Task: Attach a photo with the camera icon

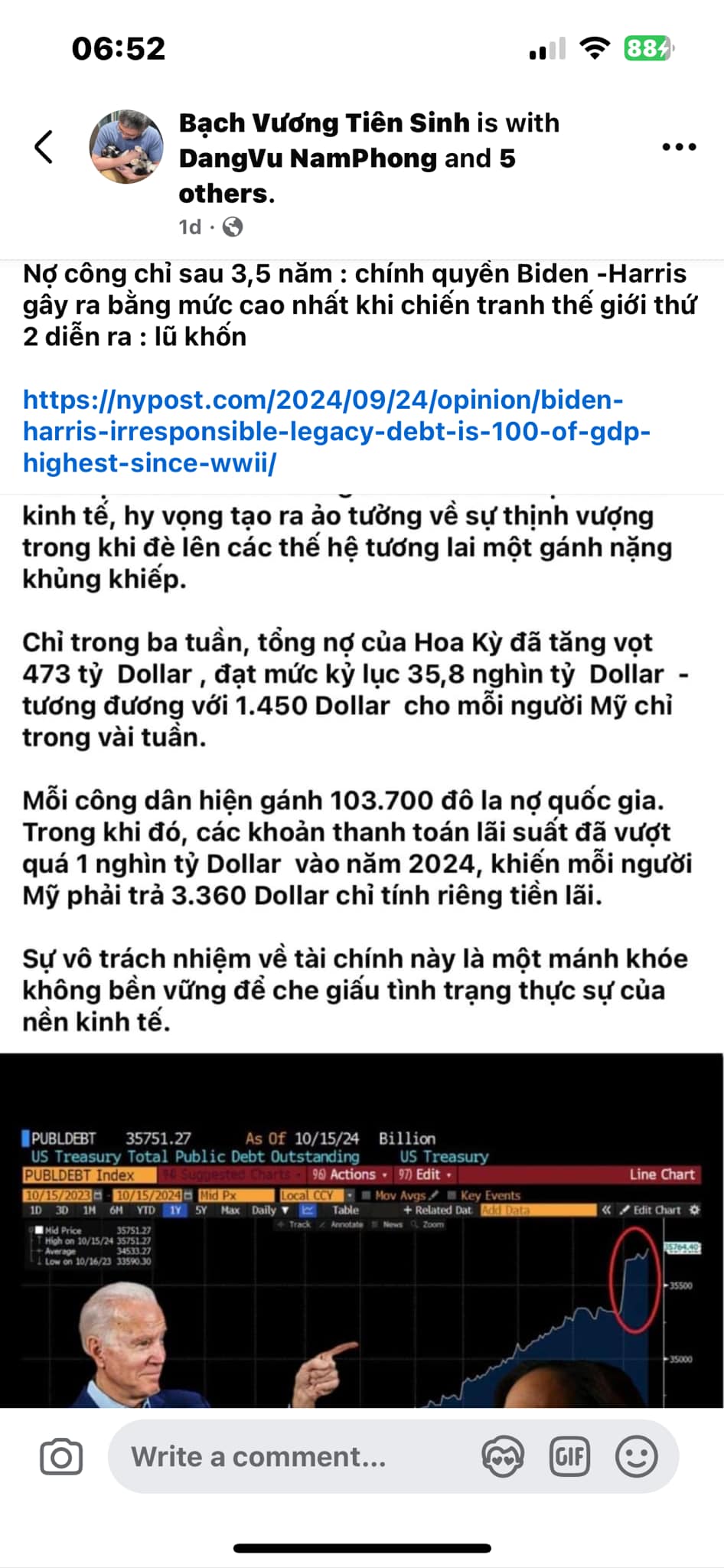Action: [x=61, y=1456]
